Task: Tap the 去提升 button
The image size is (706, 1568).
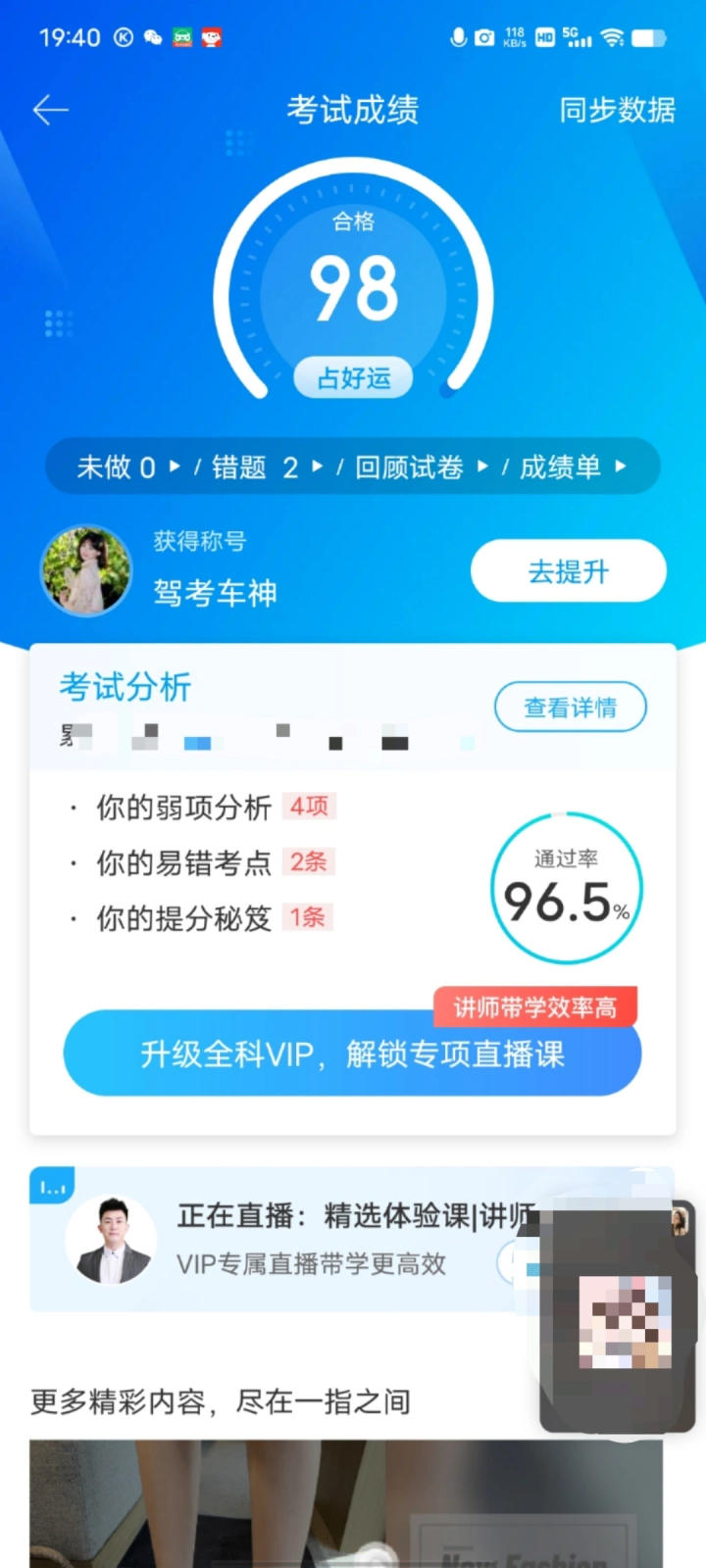Action: (568, 571)
